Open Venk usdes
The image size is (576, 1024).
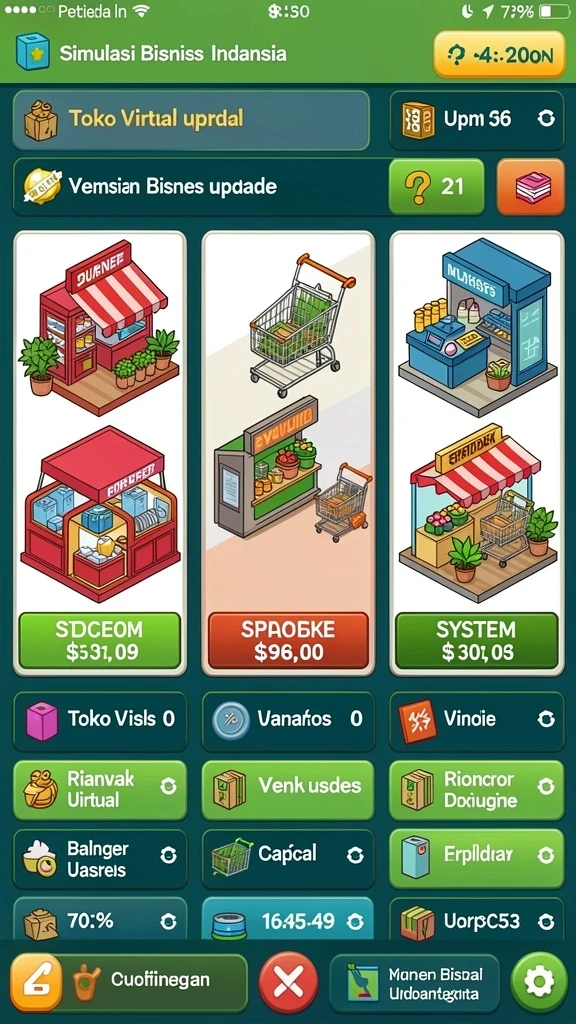(288, 790)
